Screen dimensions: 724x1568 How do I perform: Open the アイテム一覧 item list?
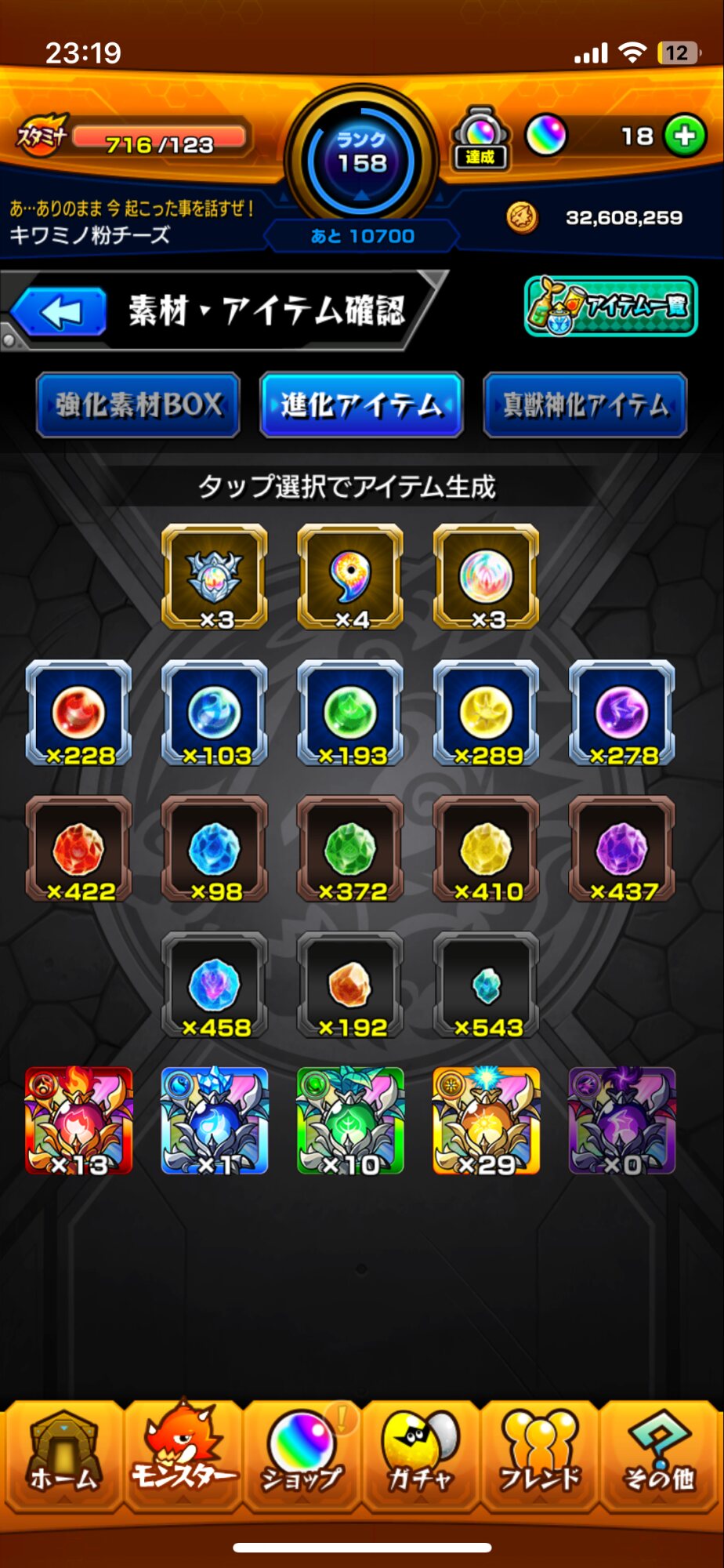pyautogui.click(x=611, y=306)
